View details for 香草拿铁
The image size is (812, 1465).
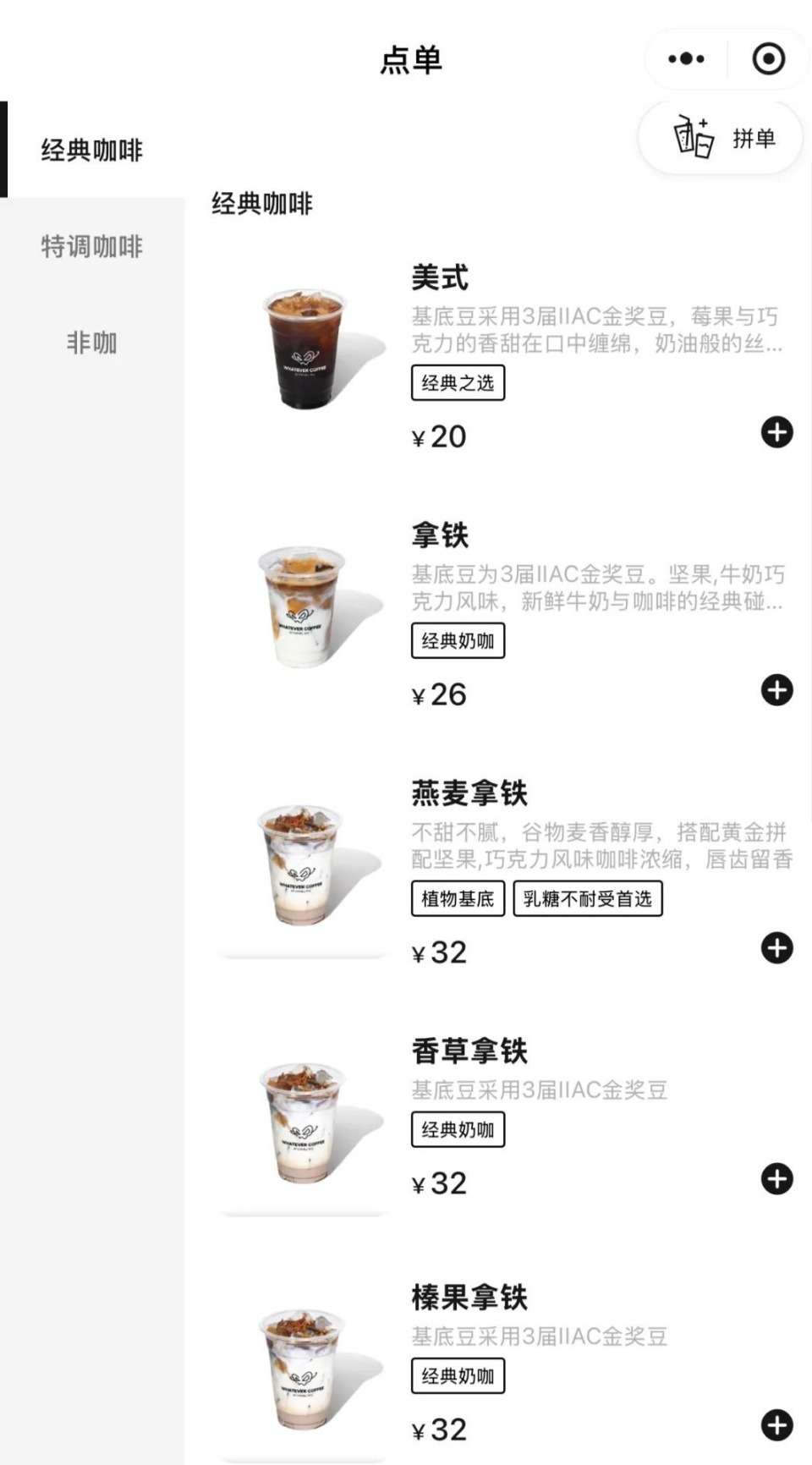coord(470,1051)
